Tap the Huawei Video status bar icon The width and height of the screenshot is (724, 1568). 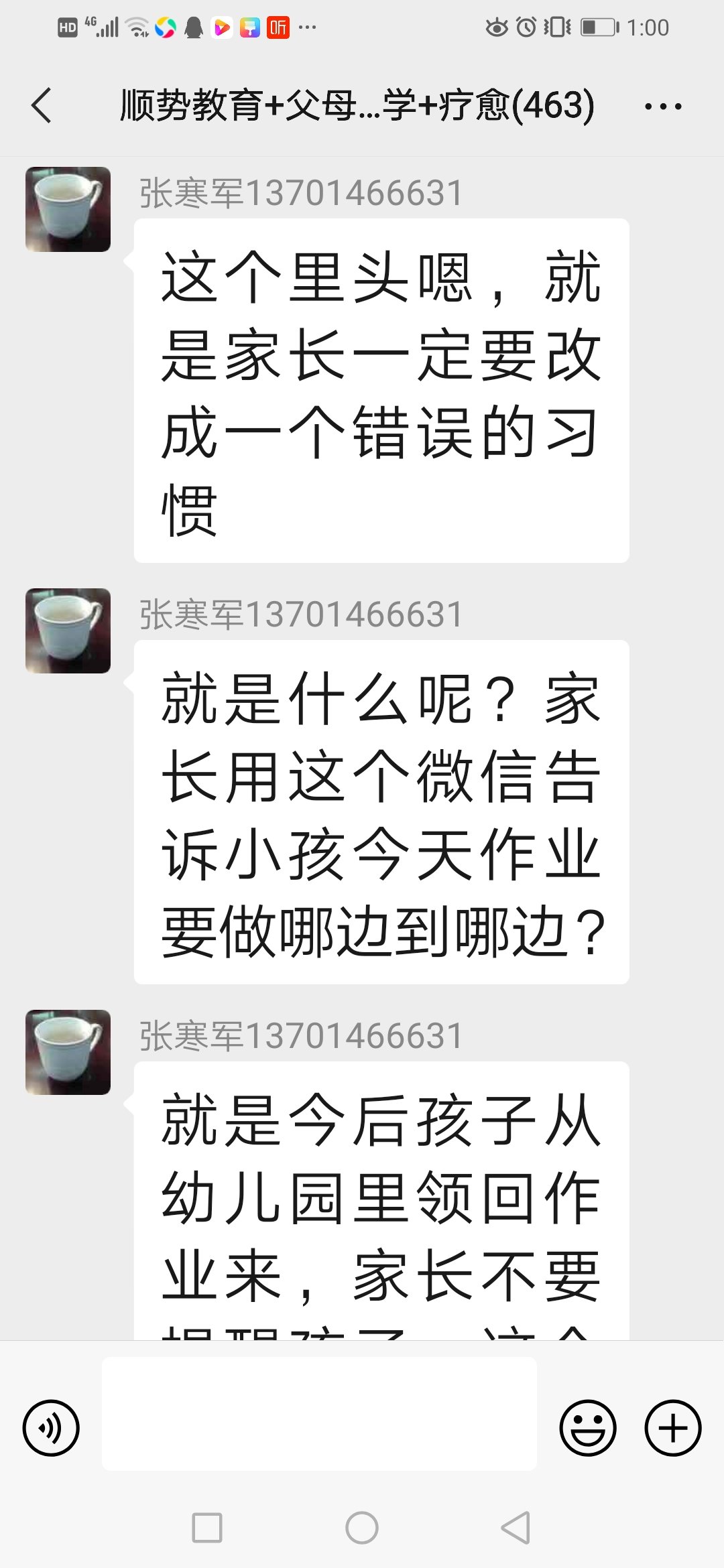pyautogui.click(x=221, y=27)
